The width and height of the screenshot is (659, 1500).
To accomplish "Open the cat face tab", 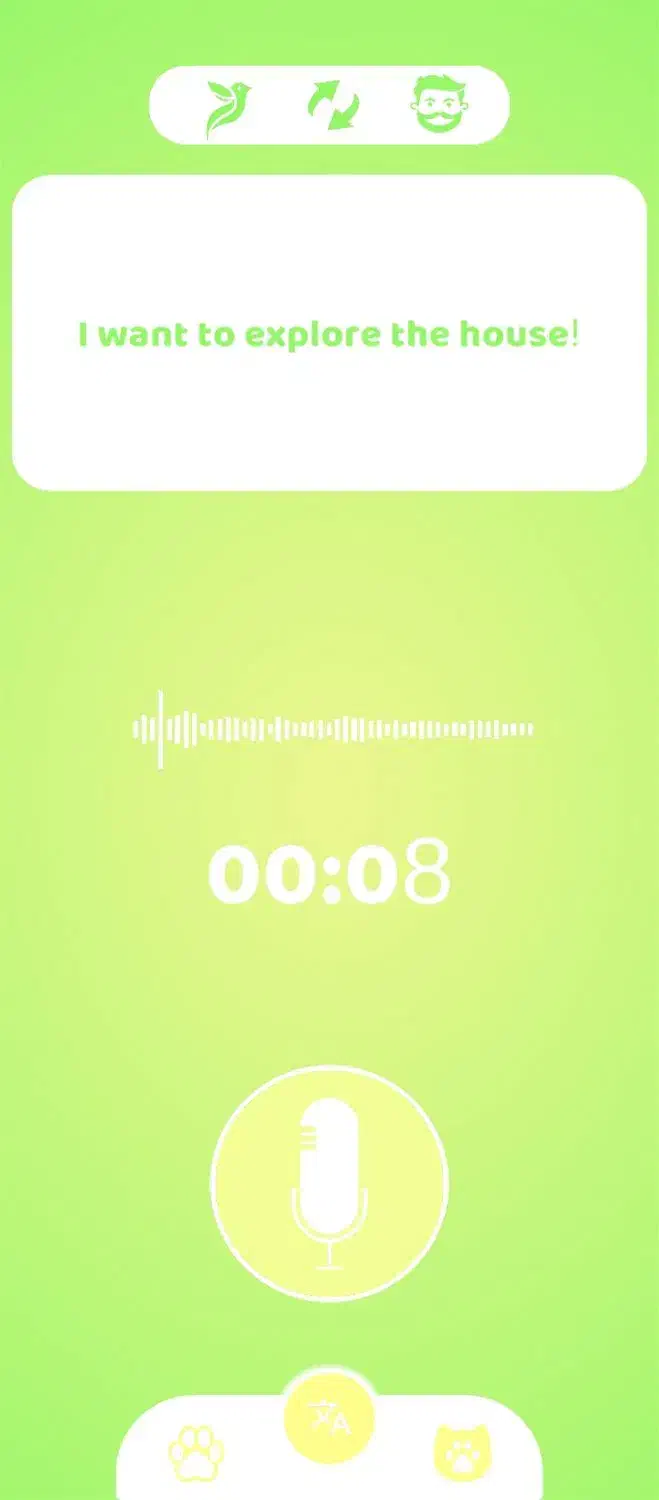I will click(x=462, y=1453).
